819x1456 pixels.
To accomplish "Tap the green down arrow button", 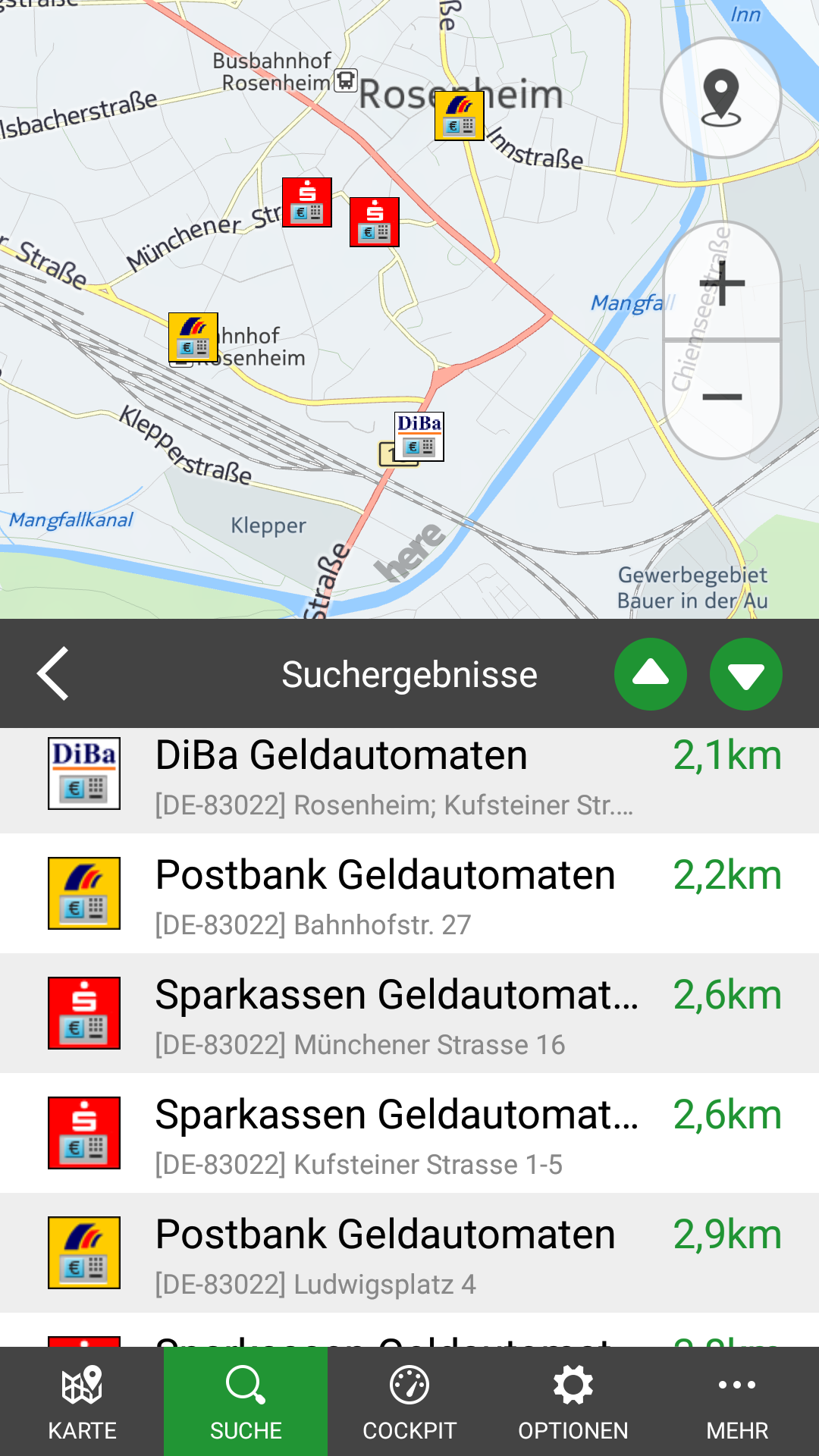I will coord(745,673).
